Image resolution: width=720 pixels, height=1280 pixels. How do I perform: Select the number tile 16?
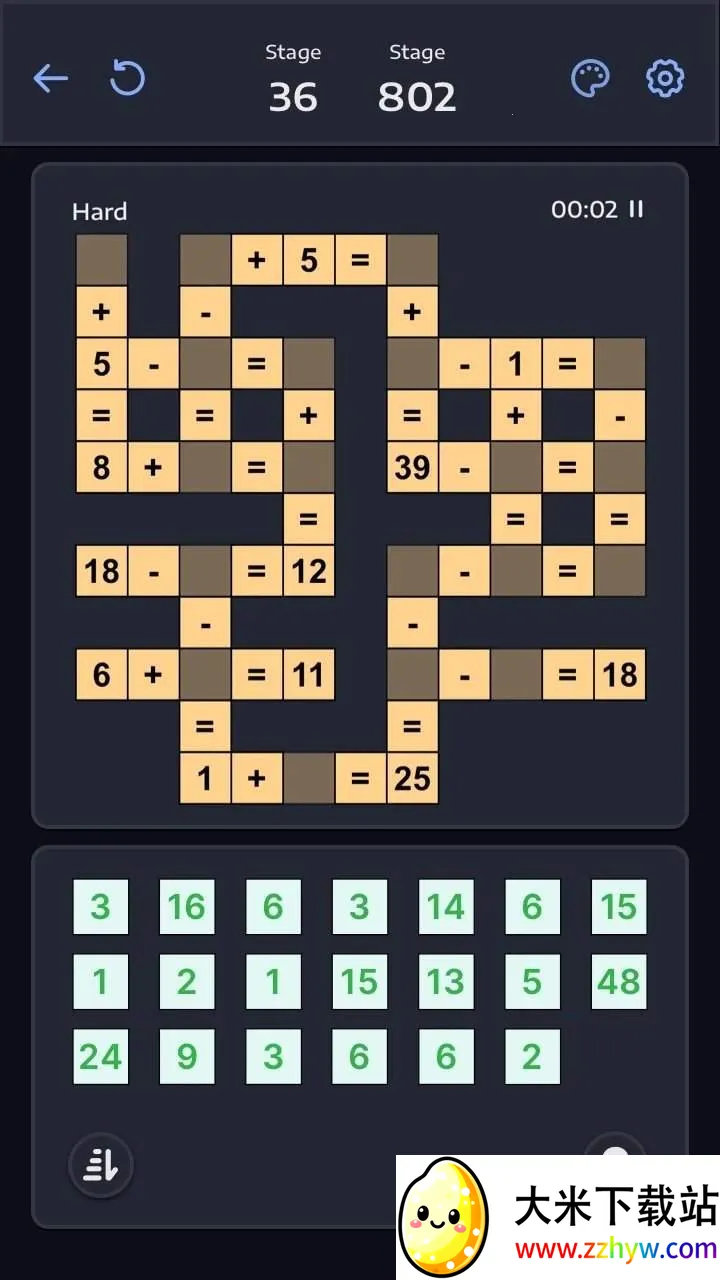[187, 907]
